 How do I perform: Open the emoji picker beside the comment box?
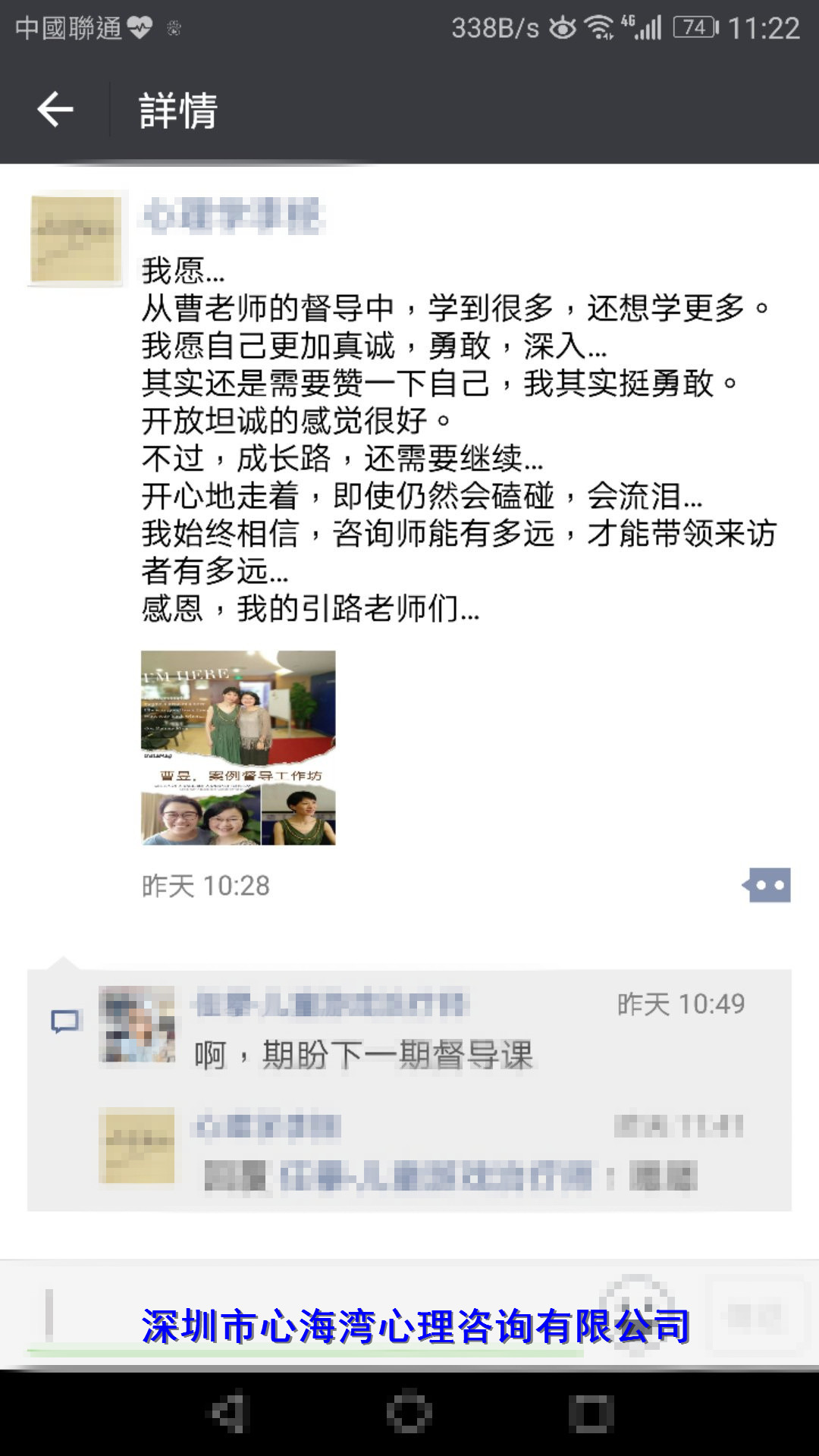(635, 1314)
